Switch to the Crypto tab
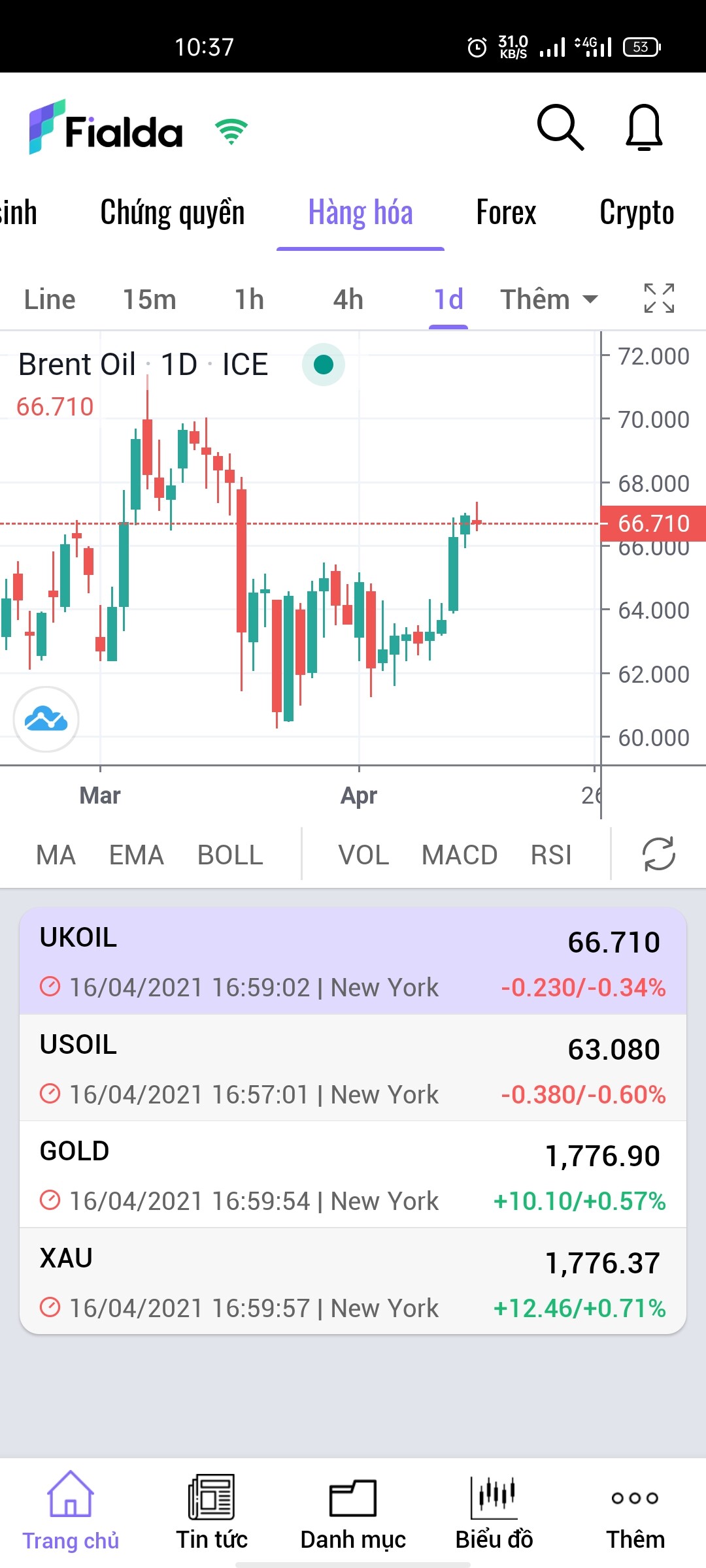This screenshot has width=706, height=1568. coord(637,213)
